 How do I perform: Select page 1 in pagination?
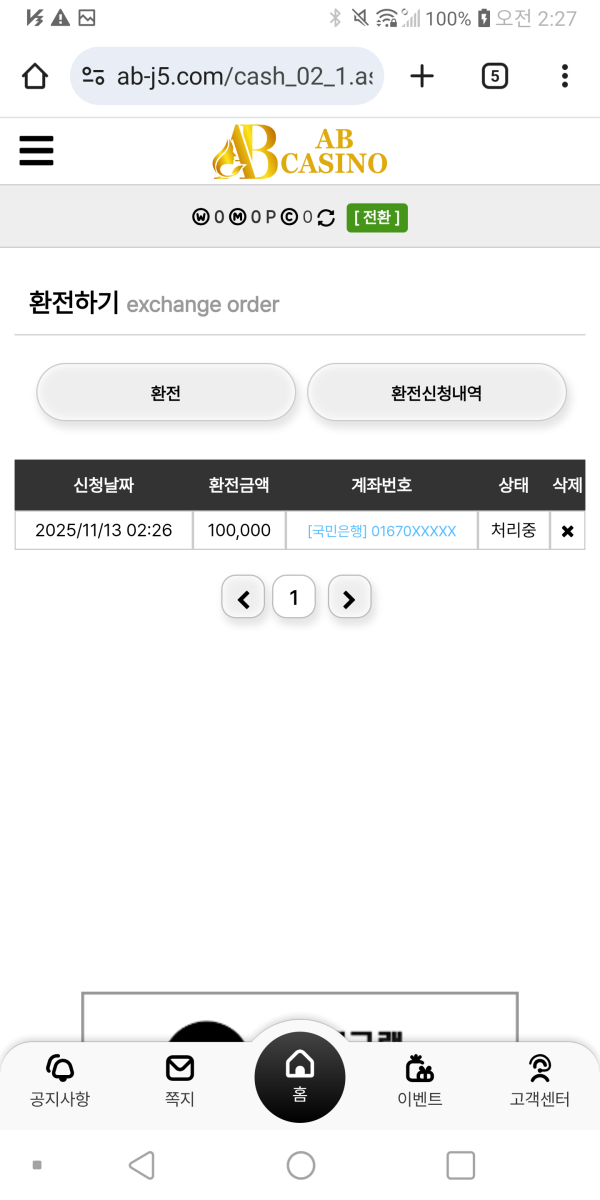coord(294,598)
